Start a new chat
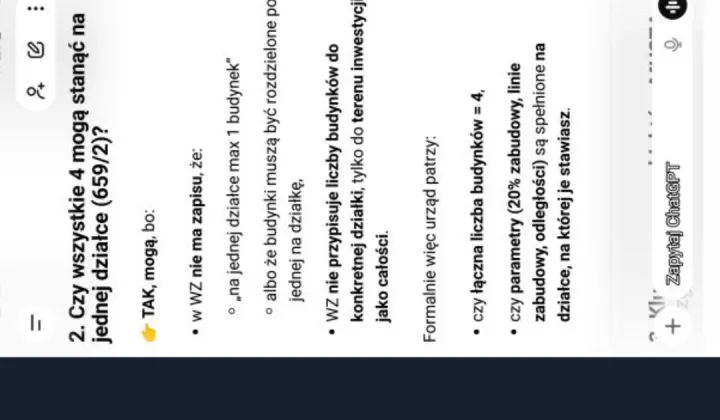This screenshot has height=420, width=720. point(38,47)
